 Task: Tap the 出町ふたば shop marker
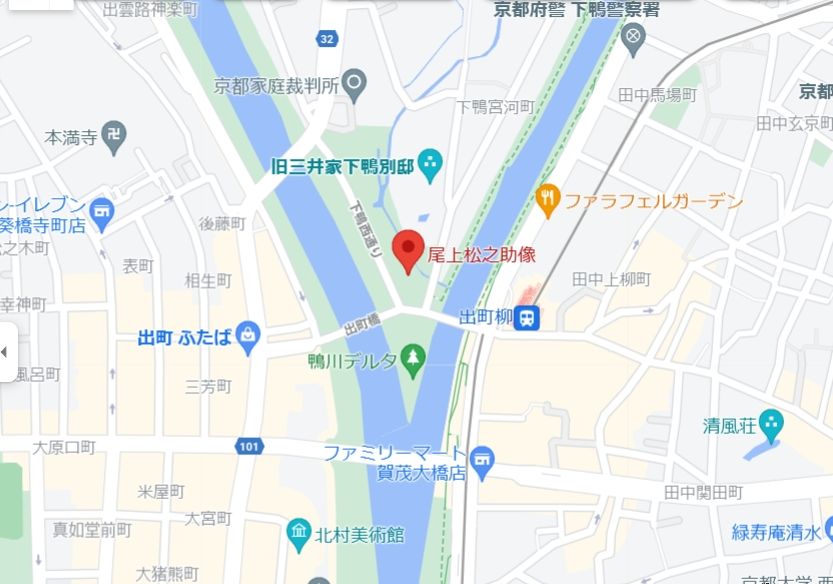[249, 337]
